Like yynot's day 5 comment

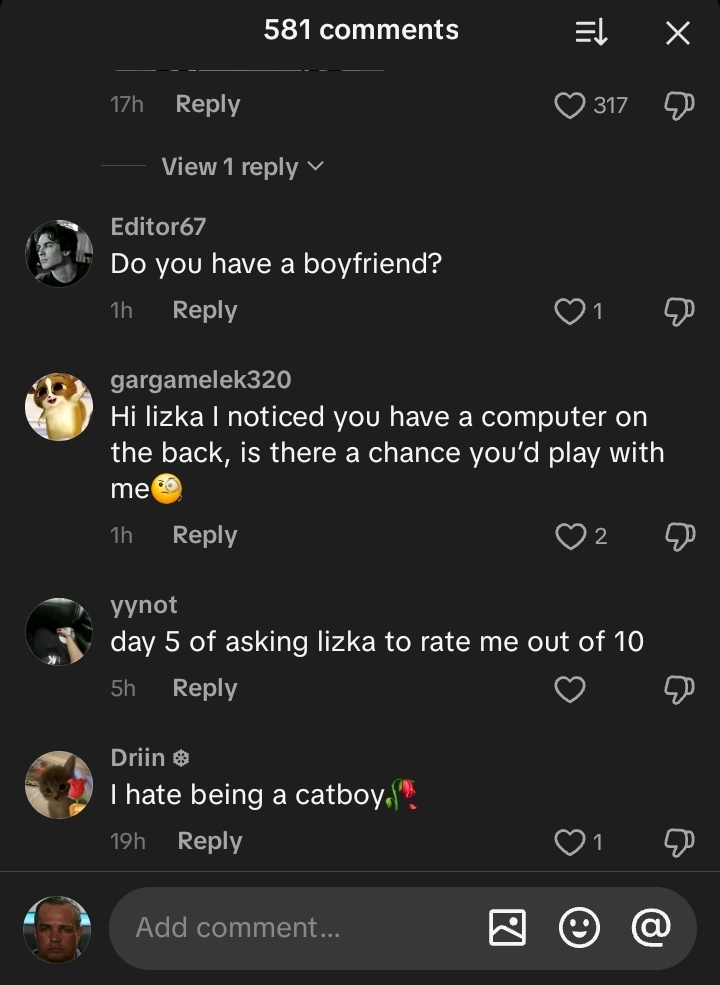(571, 689)
